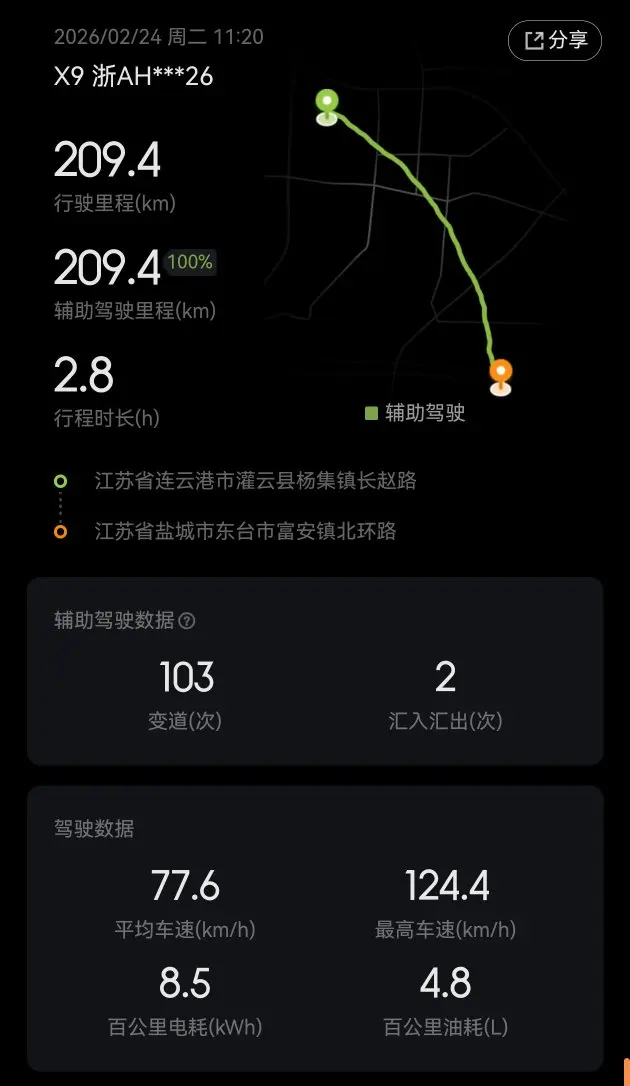Open help icon beside 辅助驾驶数据
Viewport: 630px width, 1086px height.
187,621
